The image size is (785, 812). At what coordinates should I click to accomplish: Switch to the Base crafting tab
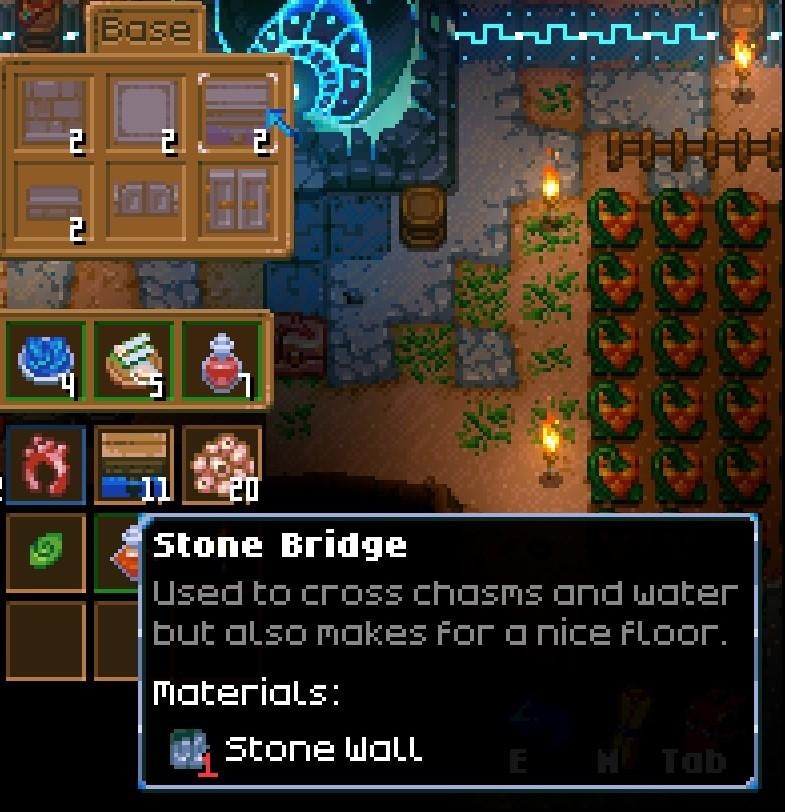point(145,29)
